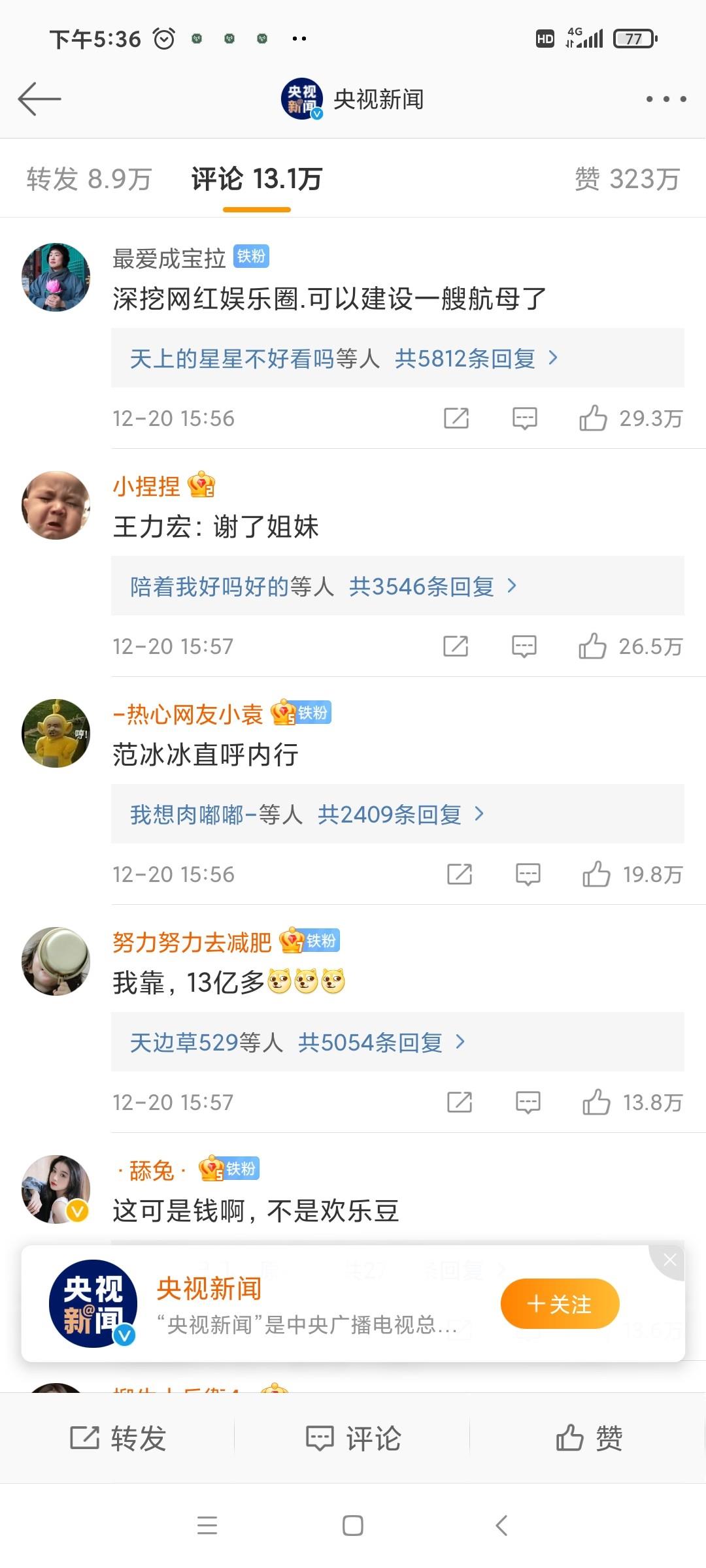Viewport: 706px width, 1568px height.
Task: Like the 范冰冰直呼内行 comment
Action: tap(596, 874)
